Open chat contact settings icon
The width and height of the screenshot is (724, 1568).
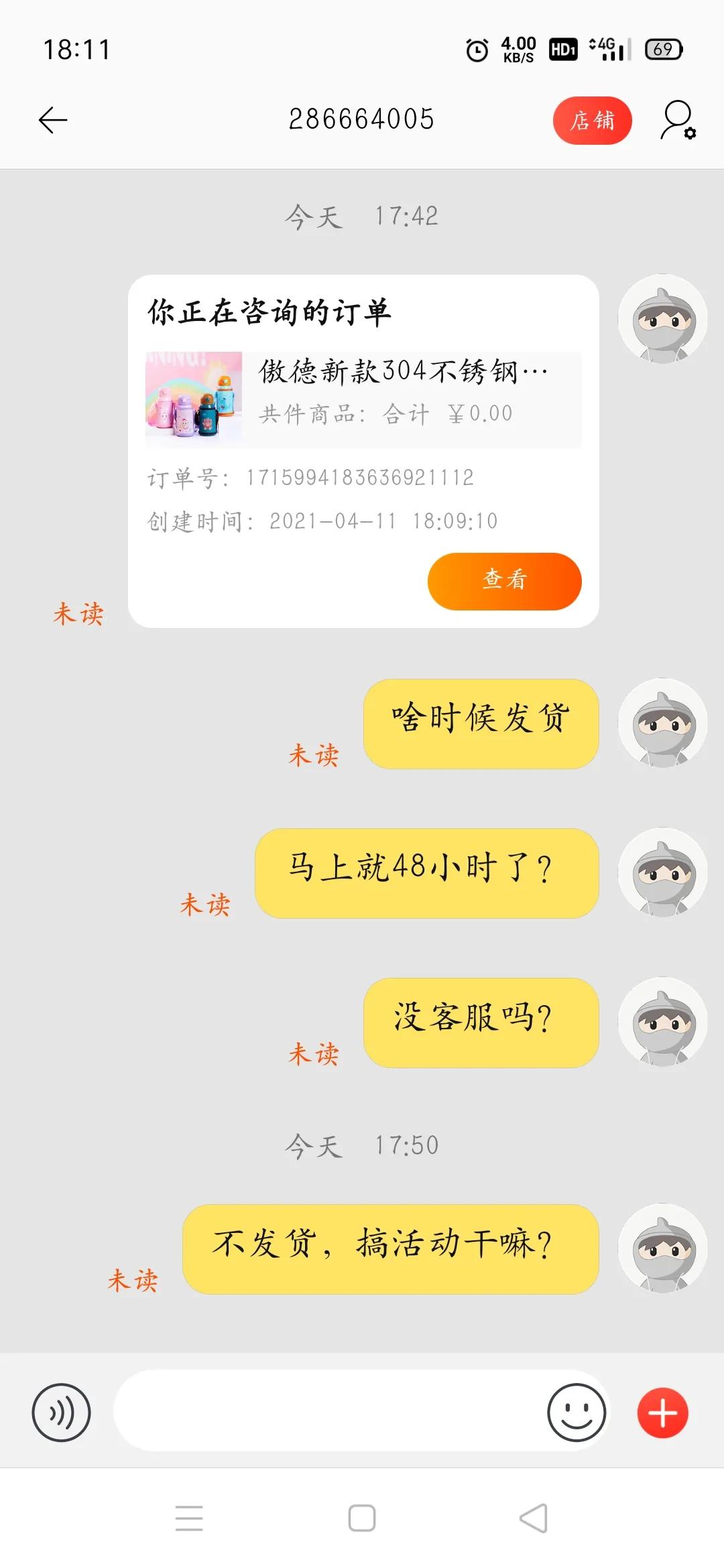click(678, 121)
